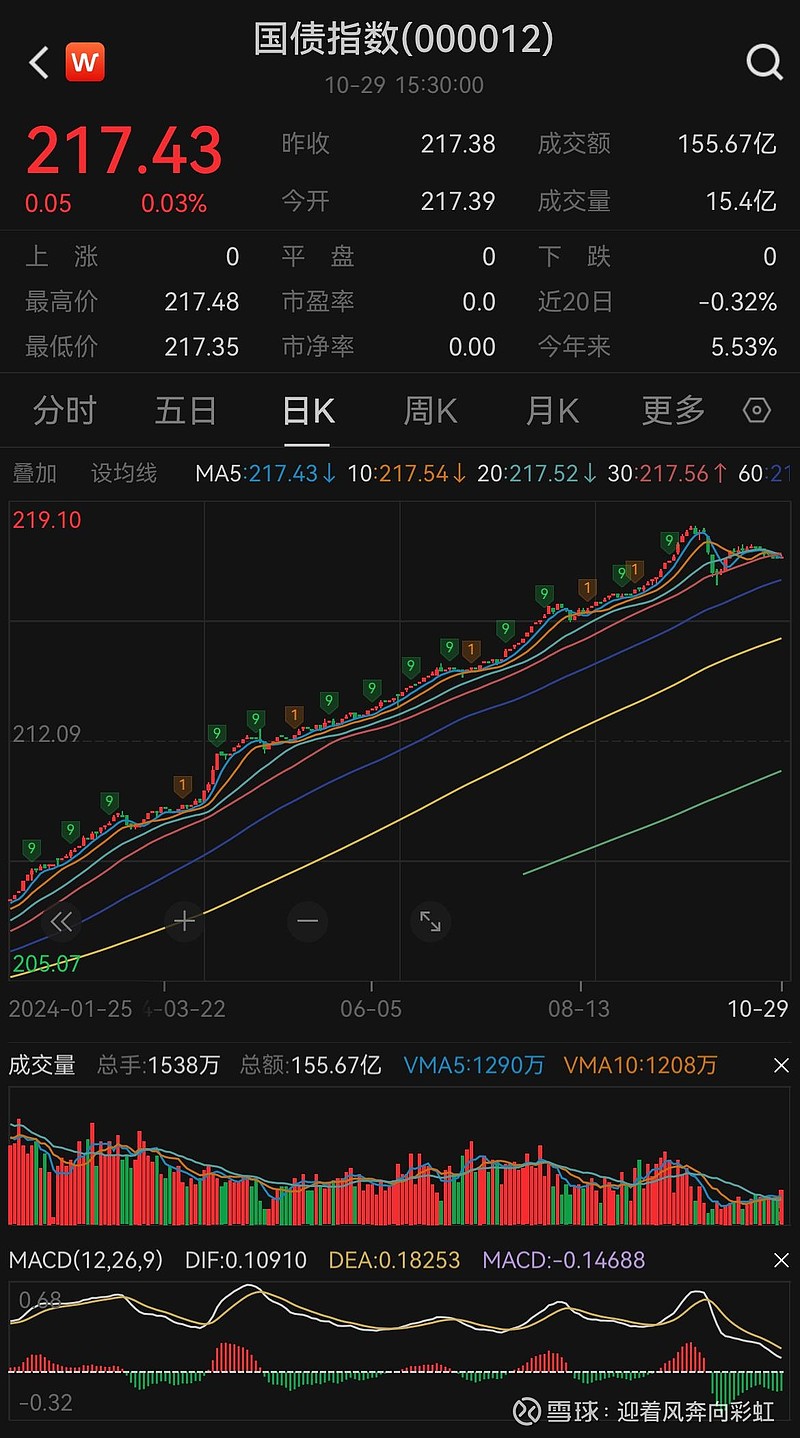Pan chart history using double-left-arrow control
800x1438 pixels.
click(62, 921)
